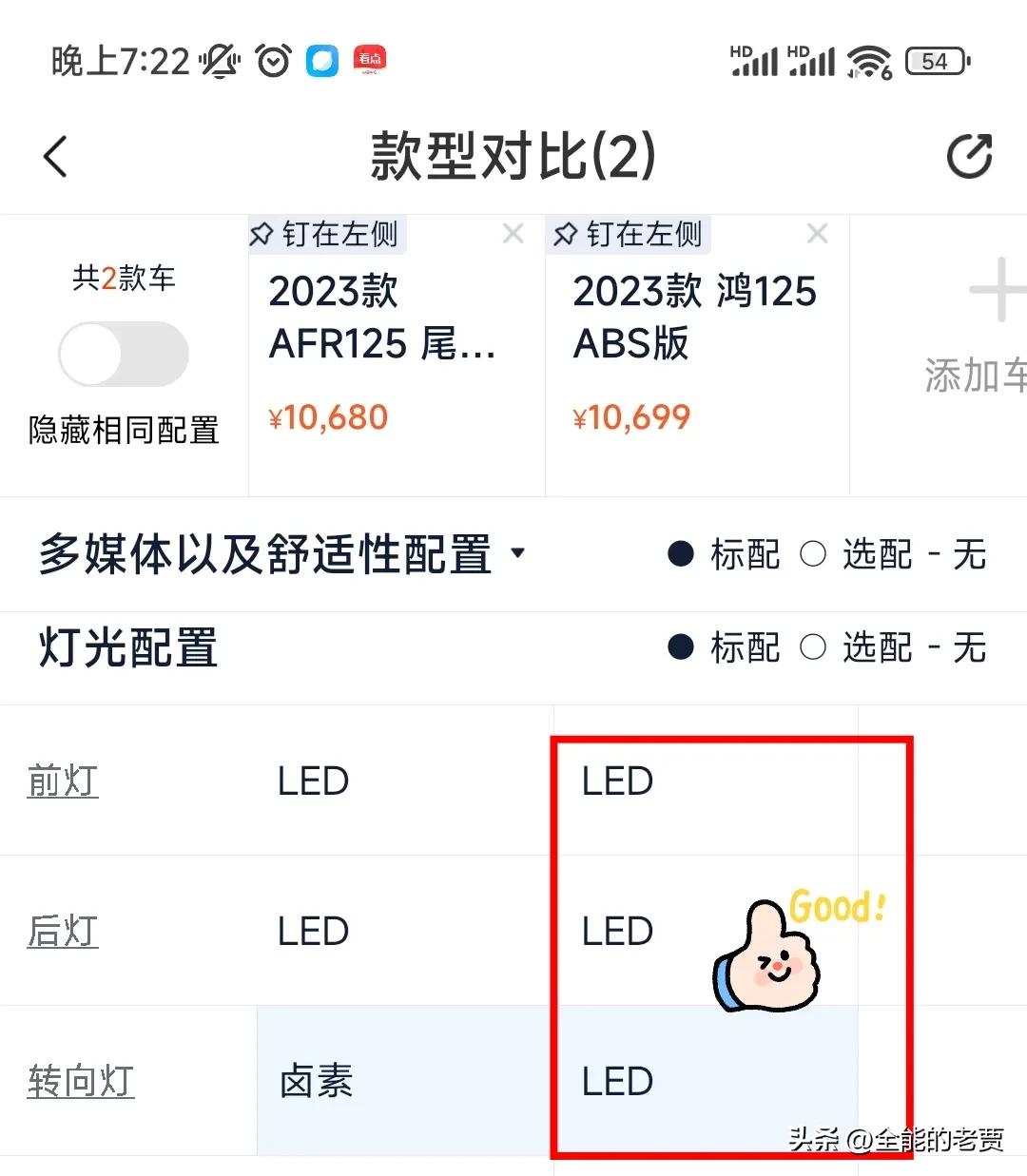The height and width of the screenshot is (1176, 1027).
Task: Click the battery indicator showing 54
Action: tap(936, 60)
